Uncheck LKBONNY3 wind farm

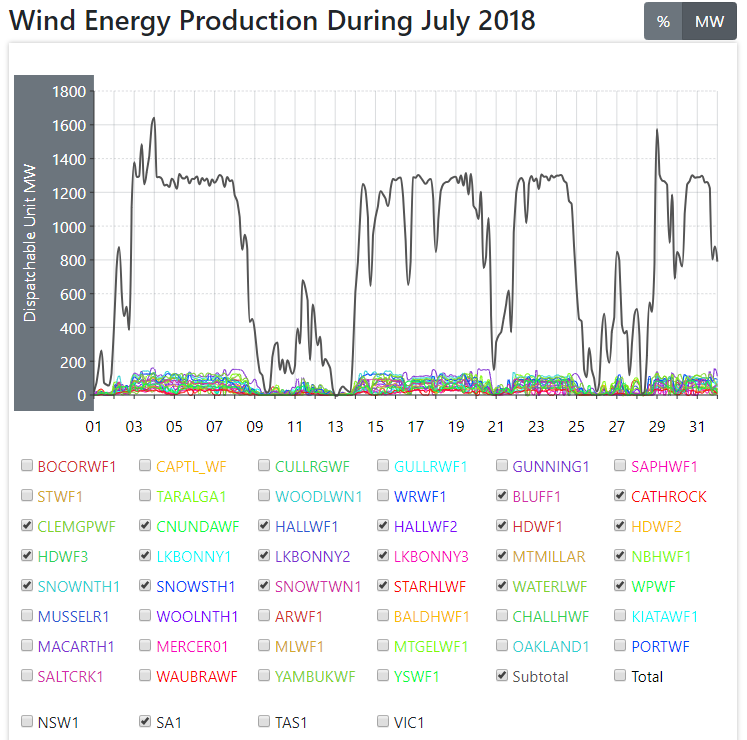point(384,556)
